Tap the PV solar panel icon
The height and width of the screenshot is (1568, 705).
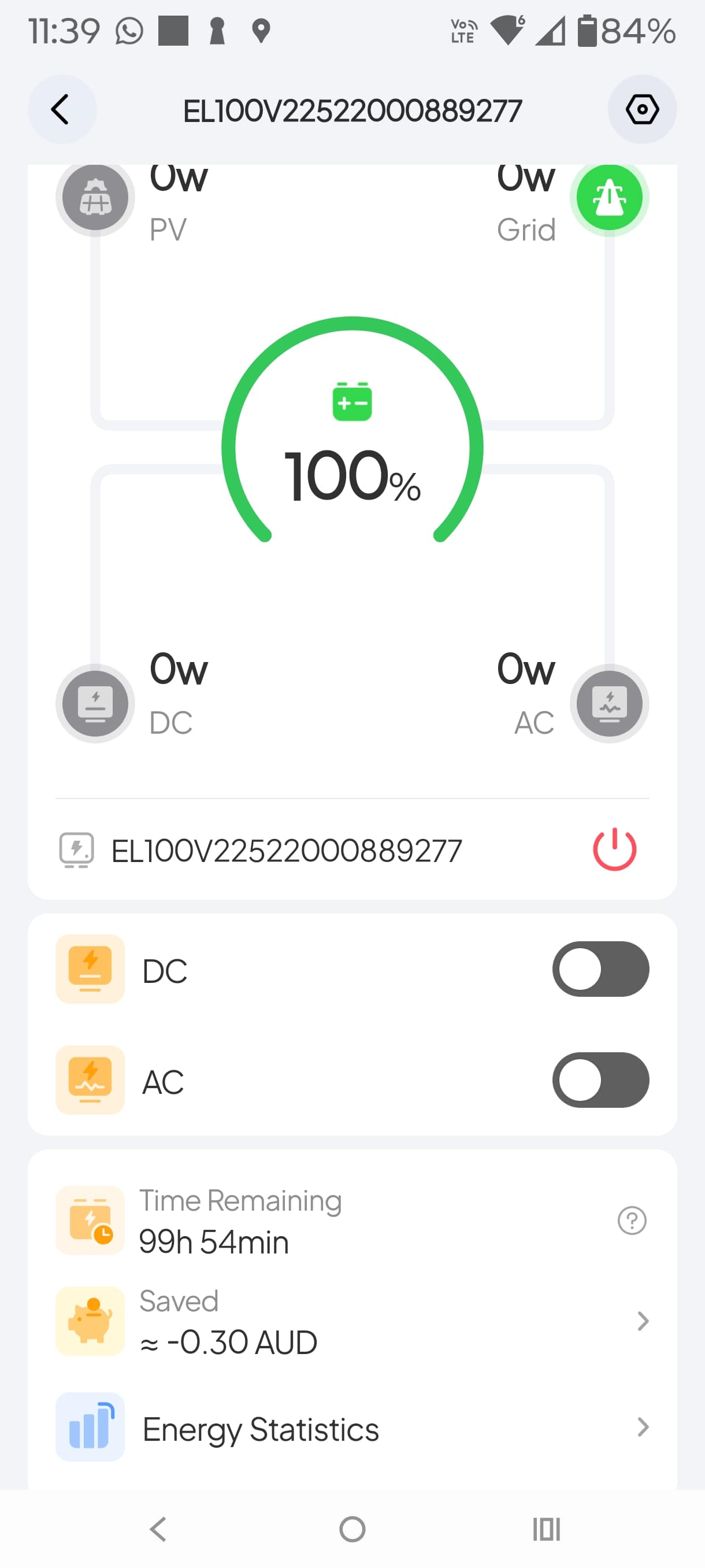coord(94,197)
